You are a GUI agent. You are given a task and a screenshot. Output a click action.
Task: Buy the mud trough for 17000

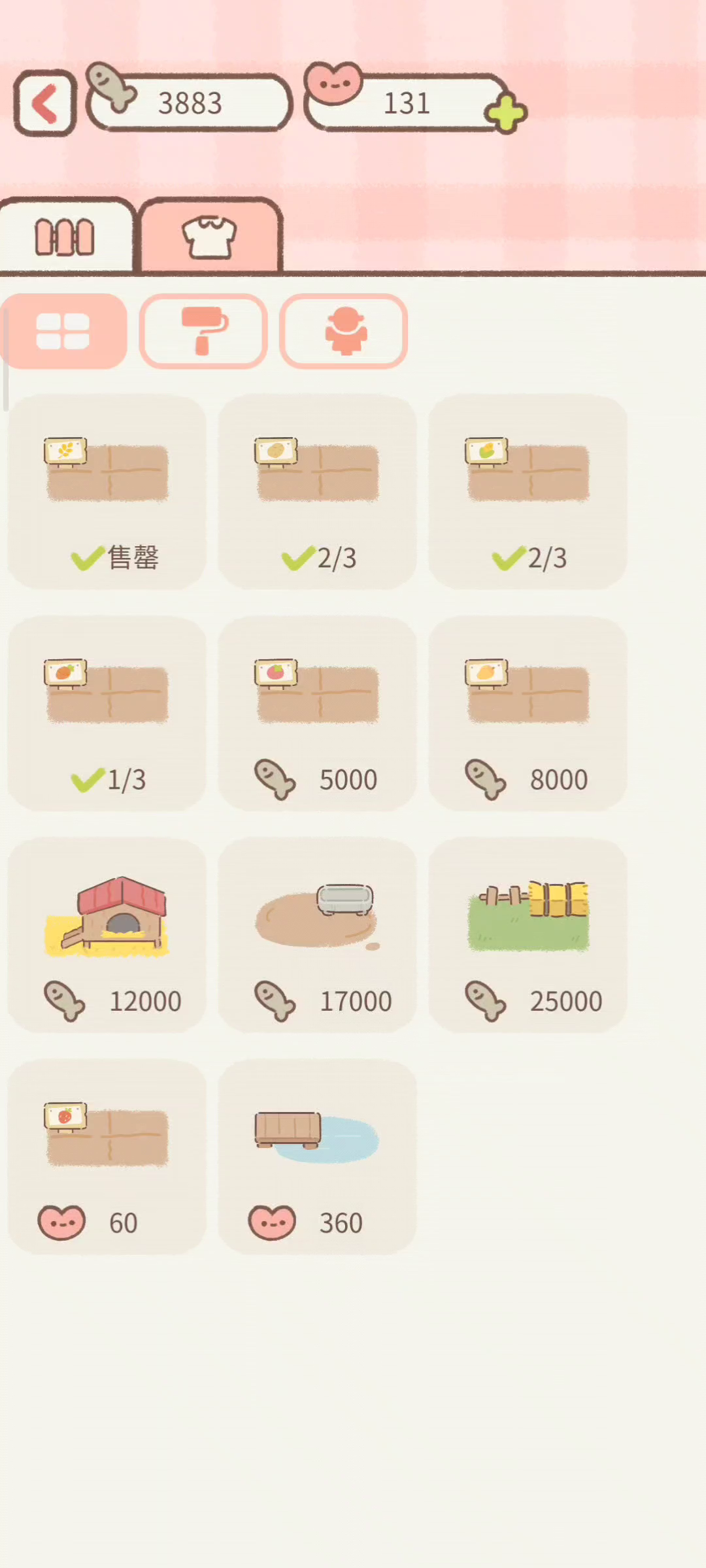point(317,935)
